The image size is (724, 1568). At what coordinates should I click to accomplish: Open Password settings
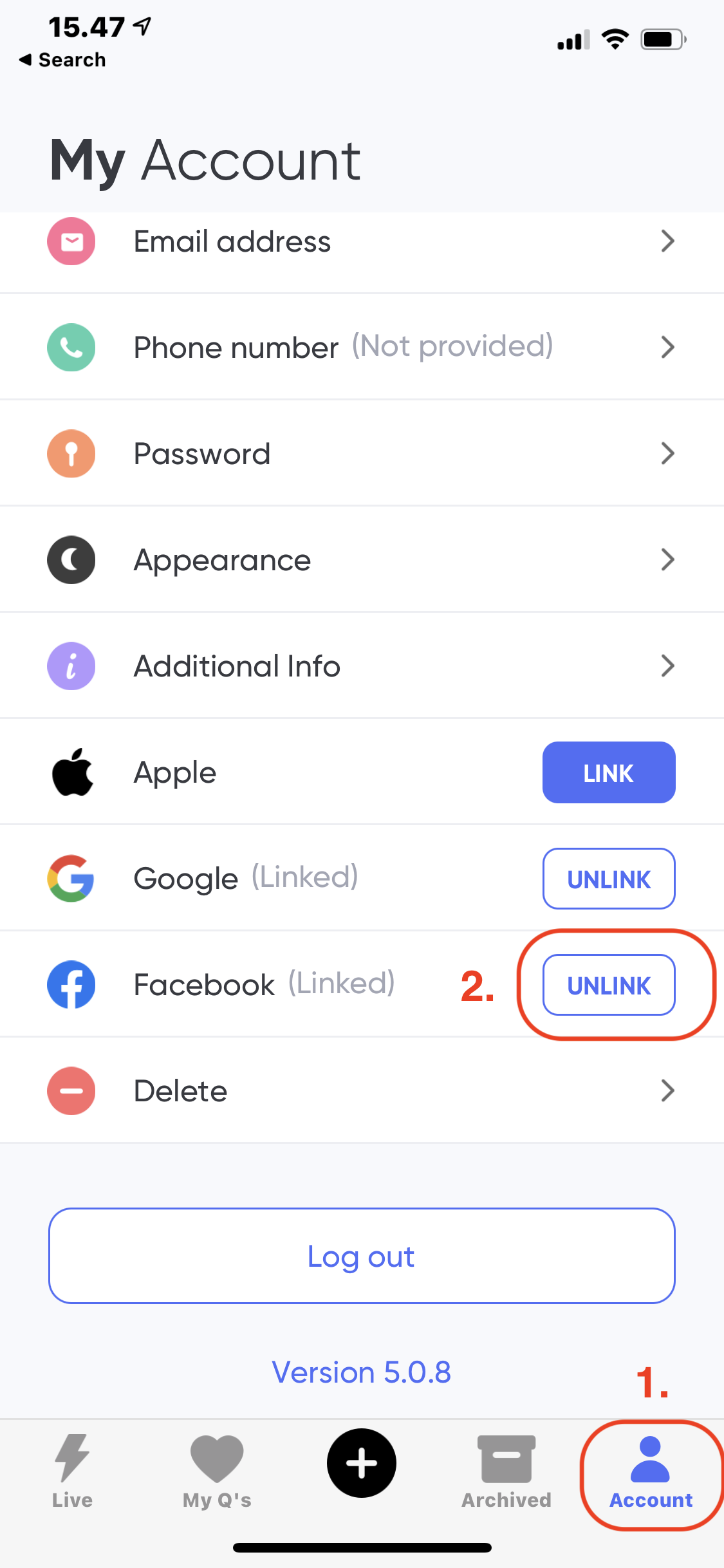click(x=360, y=454)
